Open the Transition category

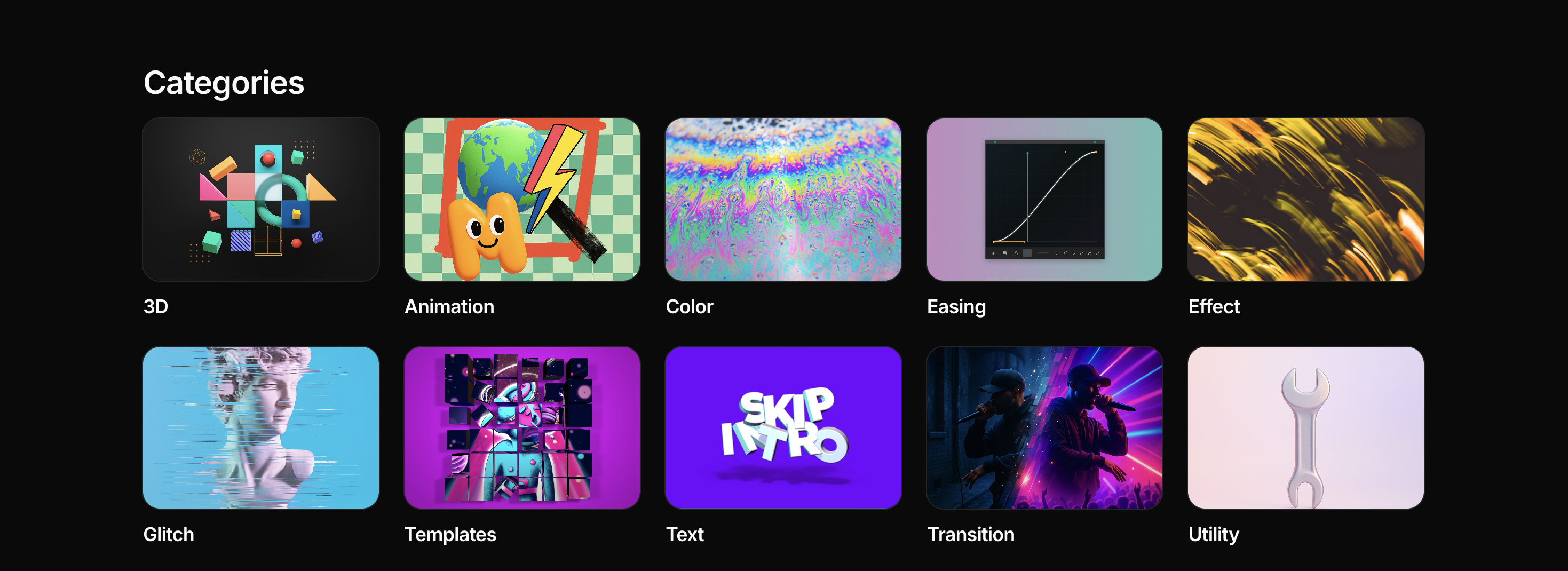pyautogui.click(x=1044, y=427)
